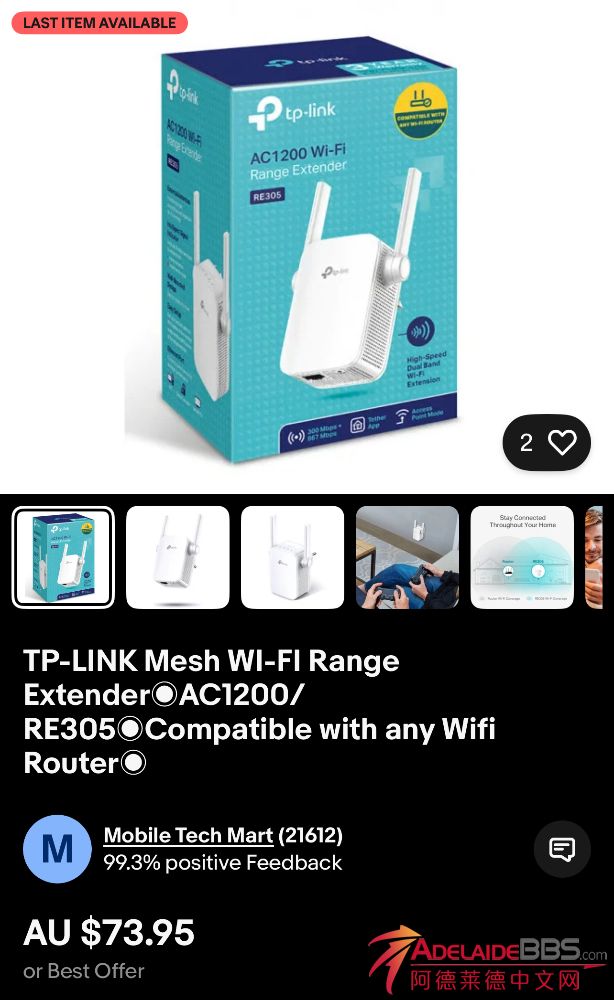Message the seller via chat icon
Screen dimensions: 614x1000
point(562,849)
